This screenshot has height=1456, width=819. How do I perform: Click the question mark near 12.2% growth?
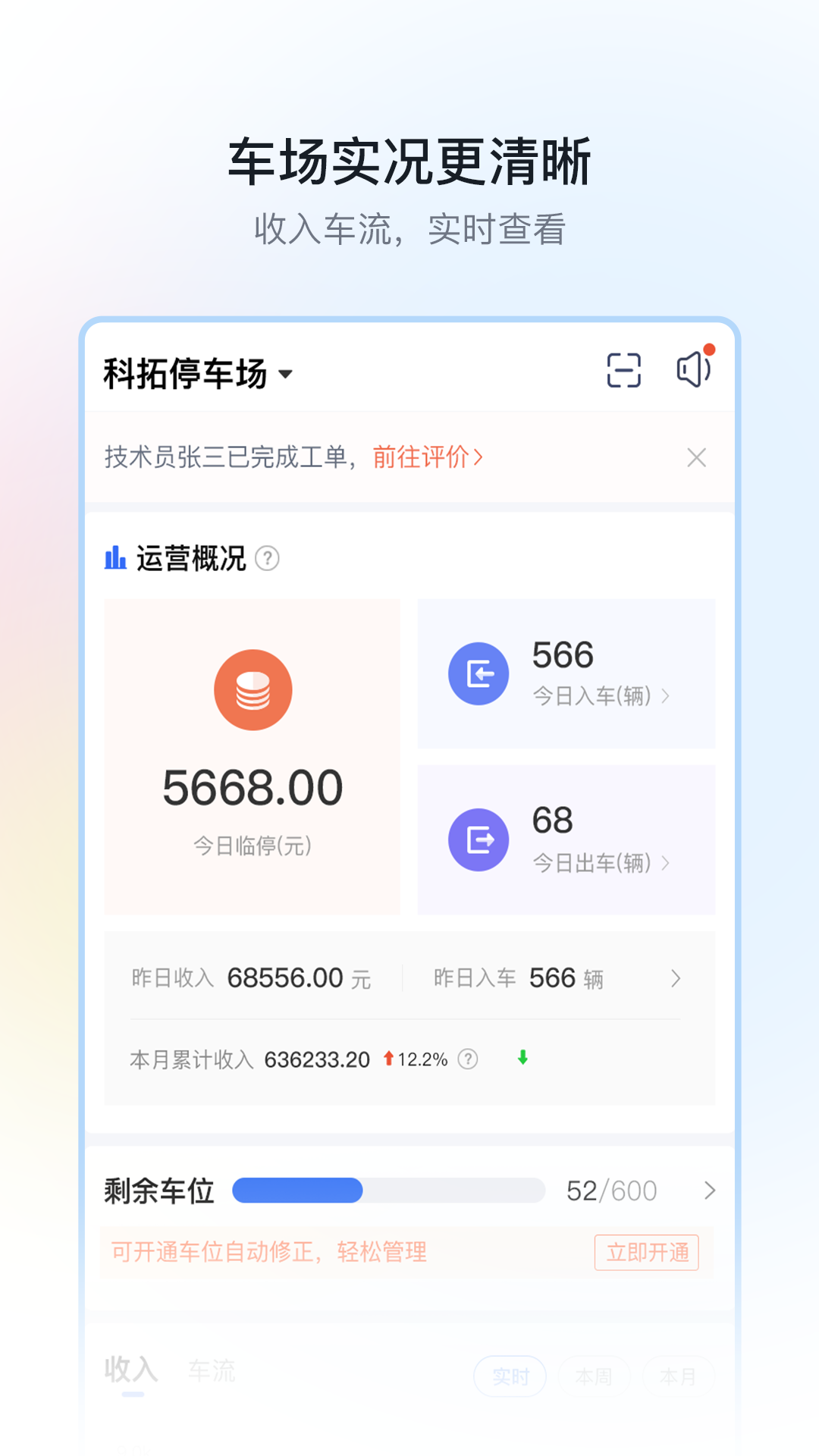point(469,1059)
